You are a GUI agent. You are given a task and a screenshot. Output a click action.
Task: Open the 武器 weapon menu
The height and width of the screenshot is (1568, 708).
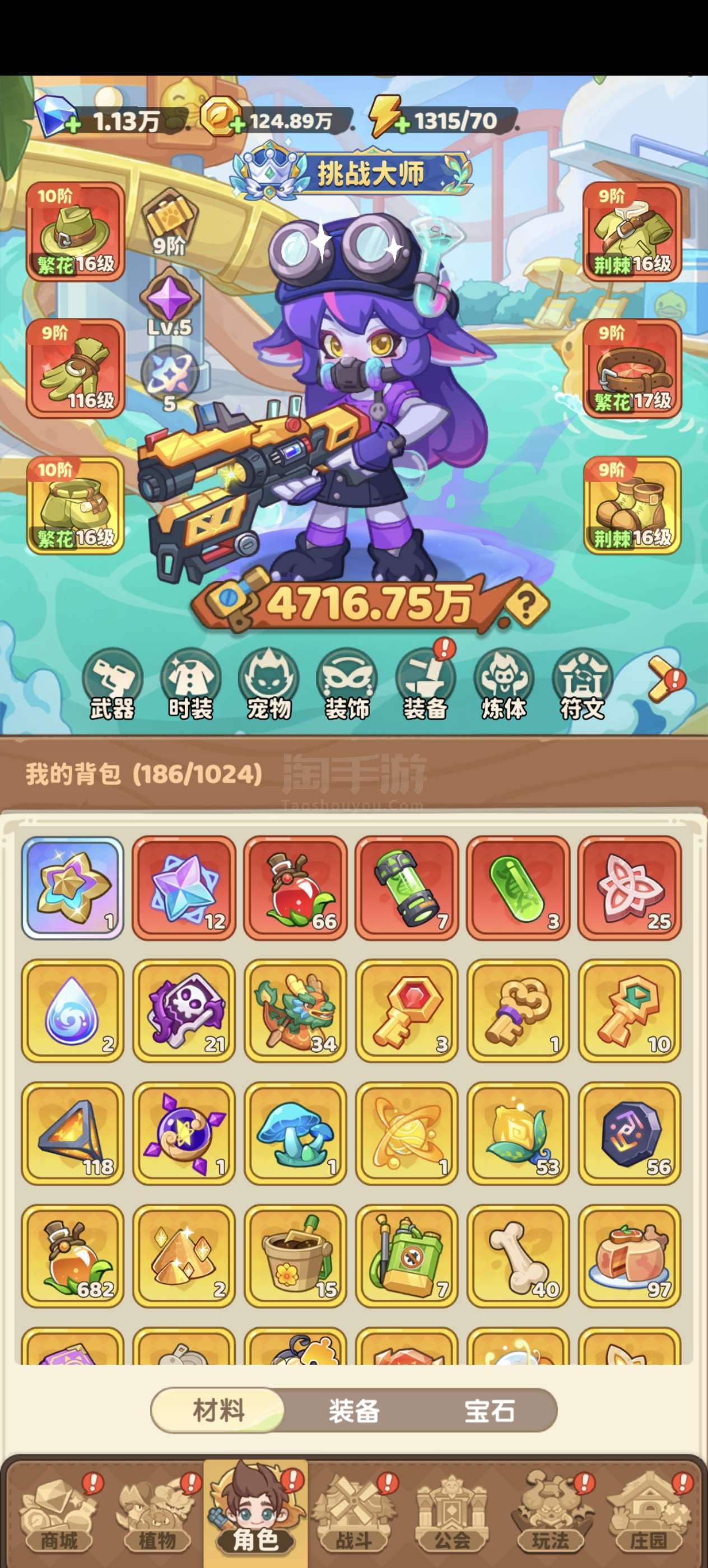point(112,685)
